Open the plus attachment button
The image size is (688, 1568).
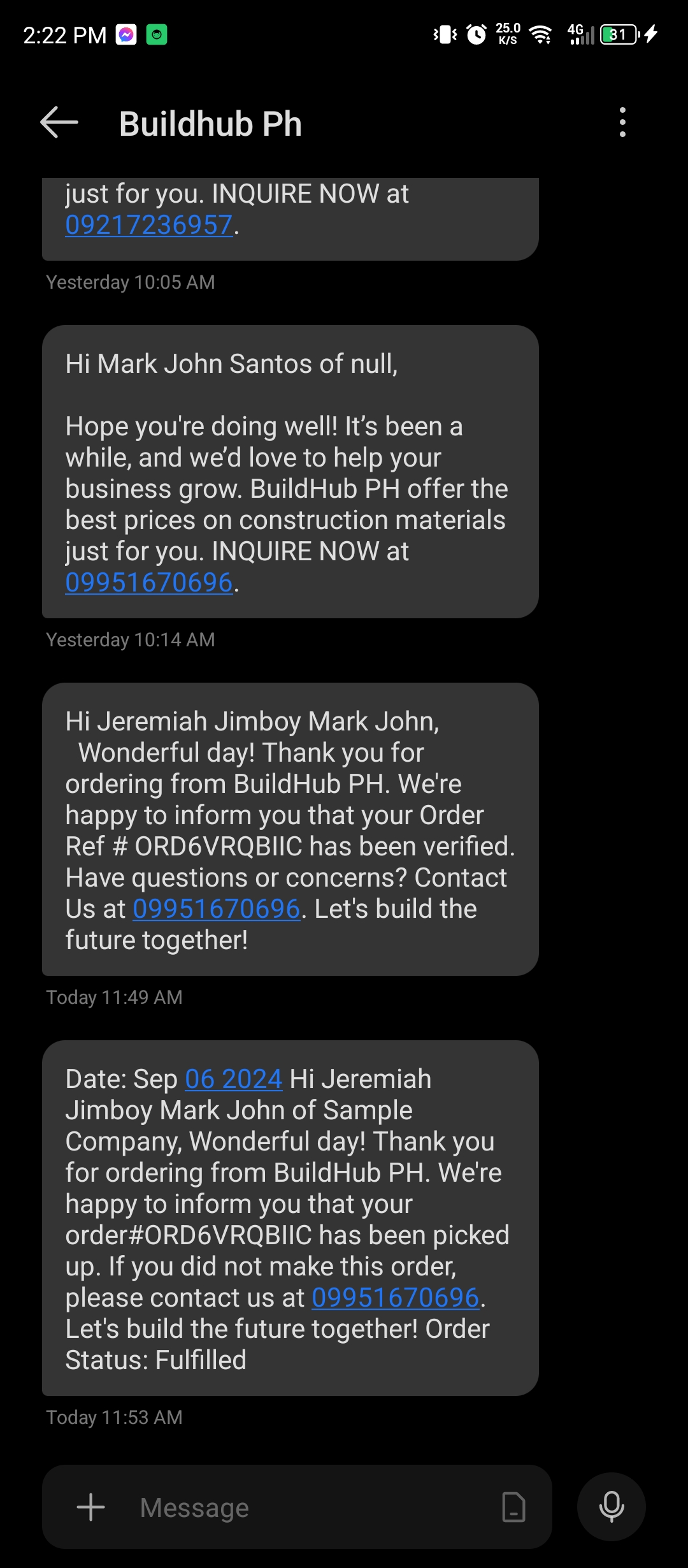(90, 1507)
